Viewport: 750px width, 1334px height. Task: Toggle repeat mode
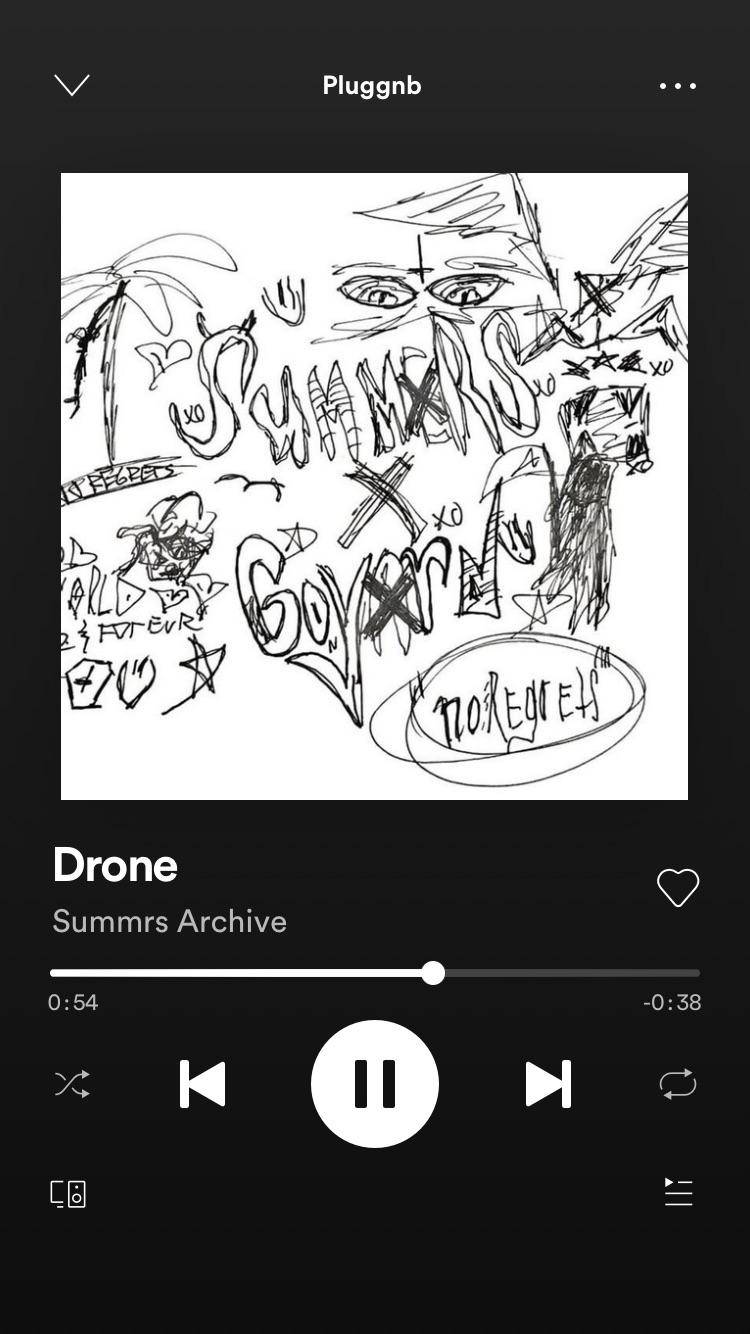[x=677, y=1084]
